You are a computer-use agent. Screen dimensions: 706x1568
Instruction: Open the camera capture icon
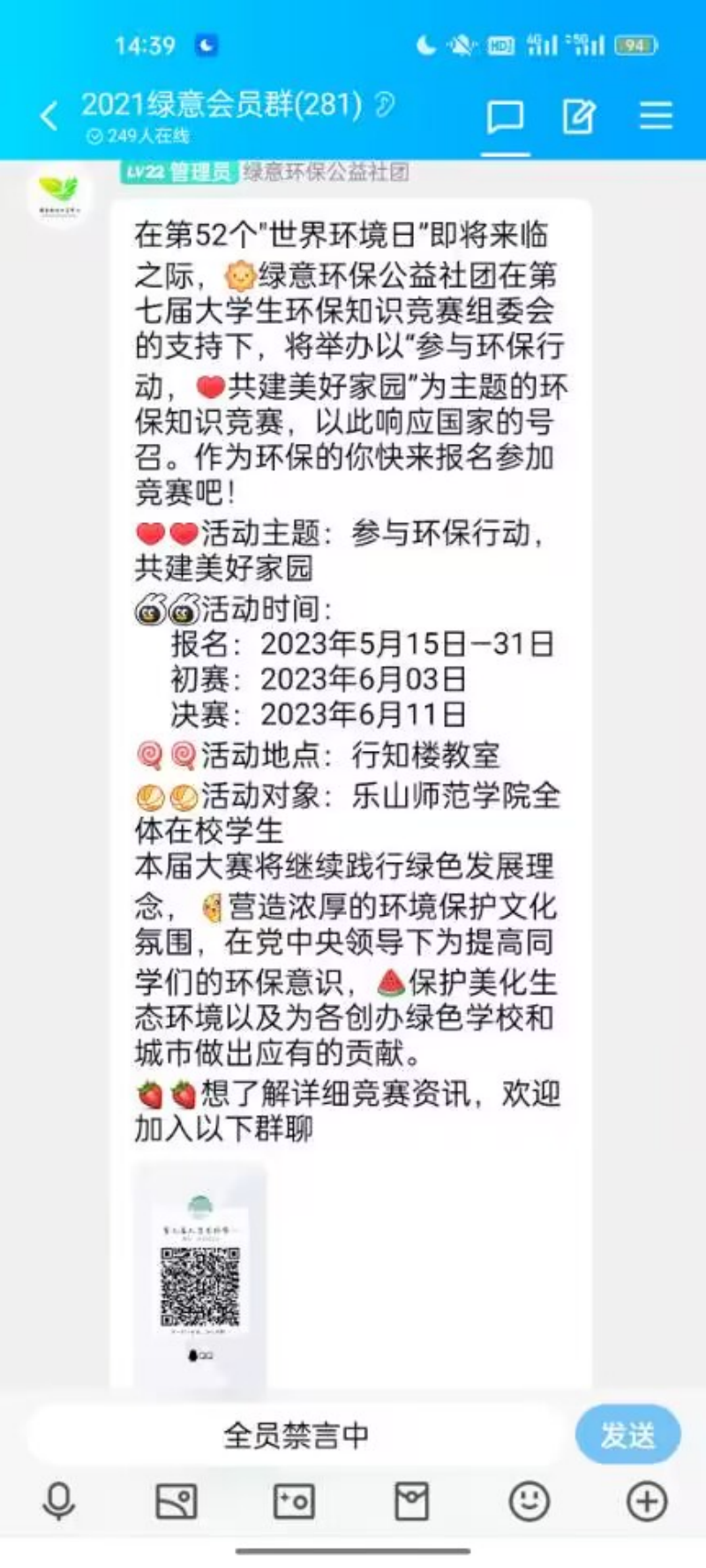pos(294,1502)
